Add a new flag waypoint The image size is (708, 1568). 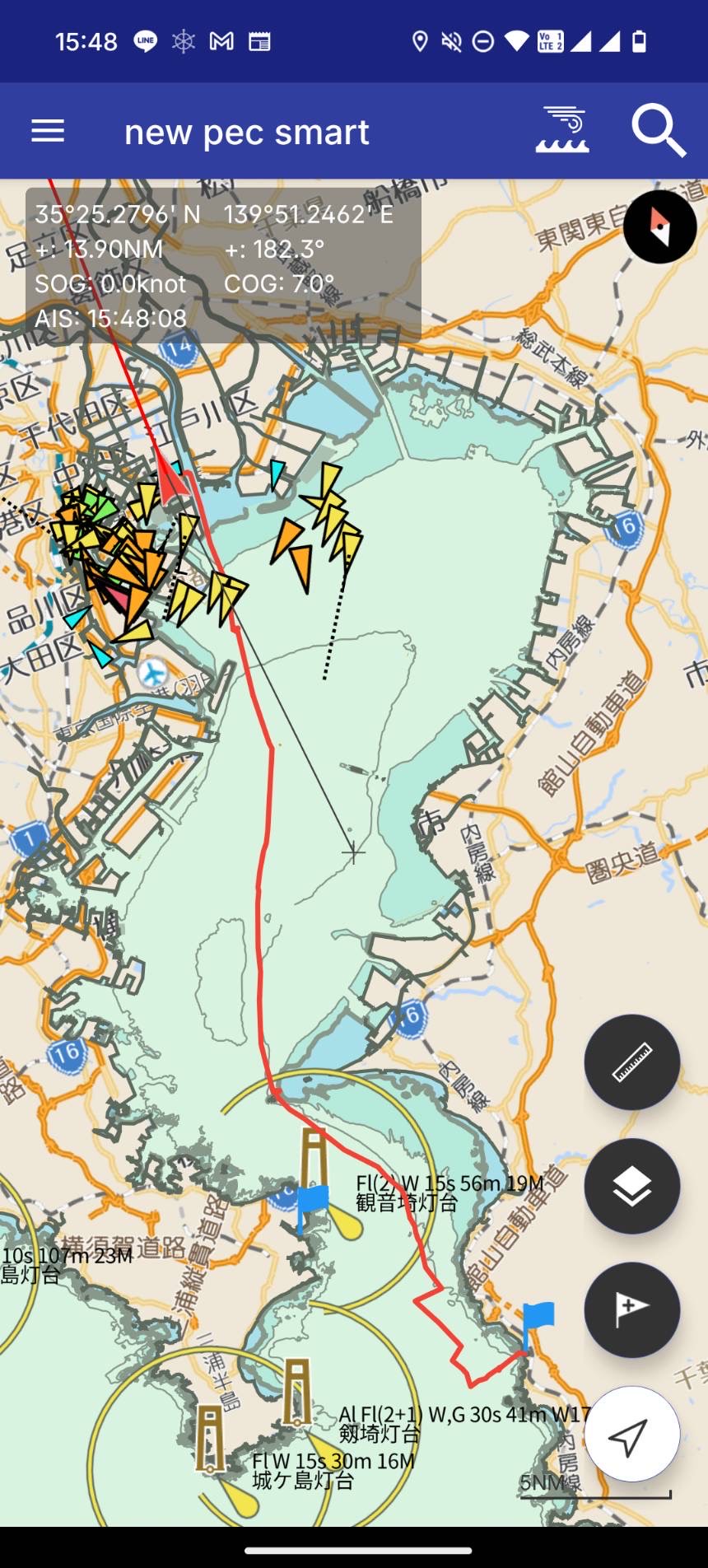tap(631, 1309)
